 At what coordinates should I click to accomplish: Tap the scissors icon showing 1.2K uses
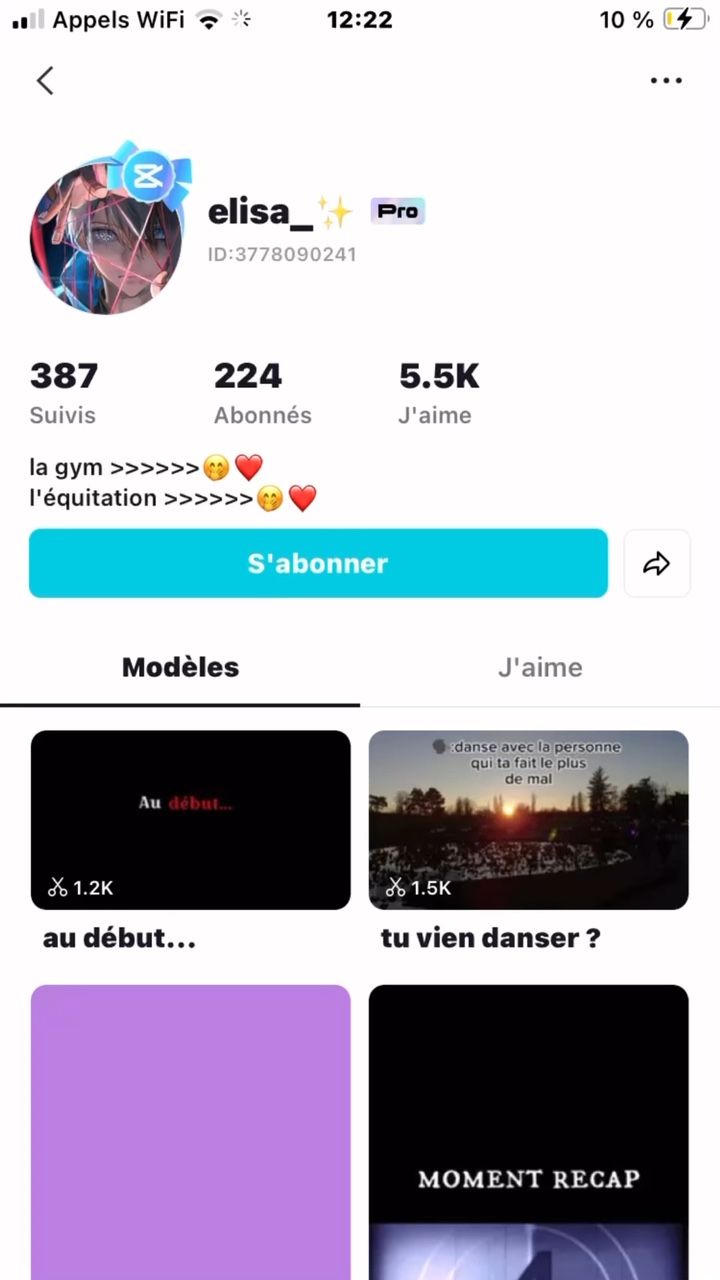coord(58,887)
